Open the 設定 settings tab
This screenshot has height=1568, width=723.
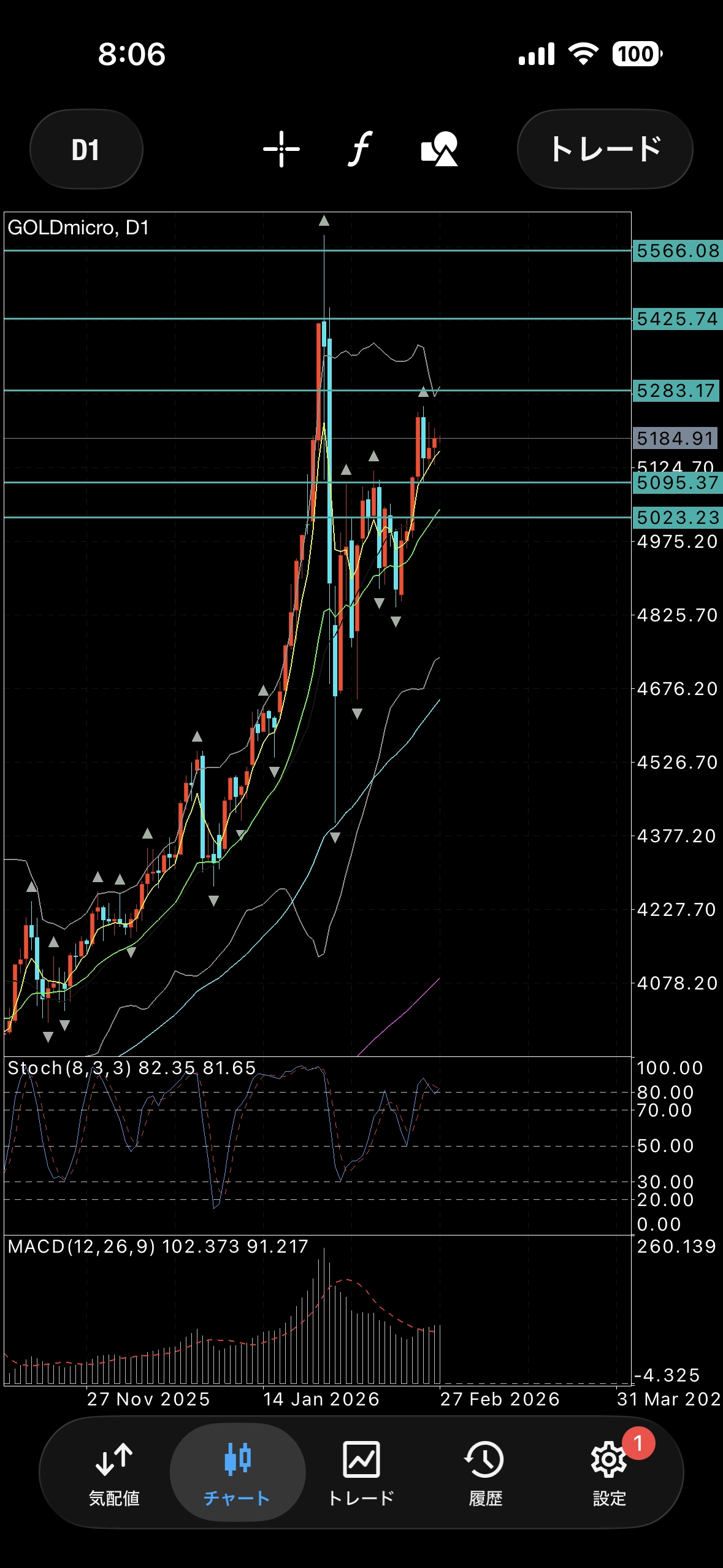coord(609,1474)
